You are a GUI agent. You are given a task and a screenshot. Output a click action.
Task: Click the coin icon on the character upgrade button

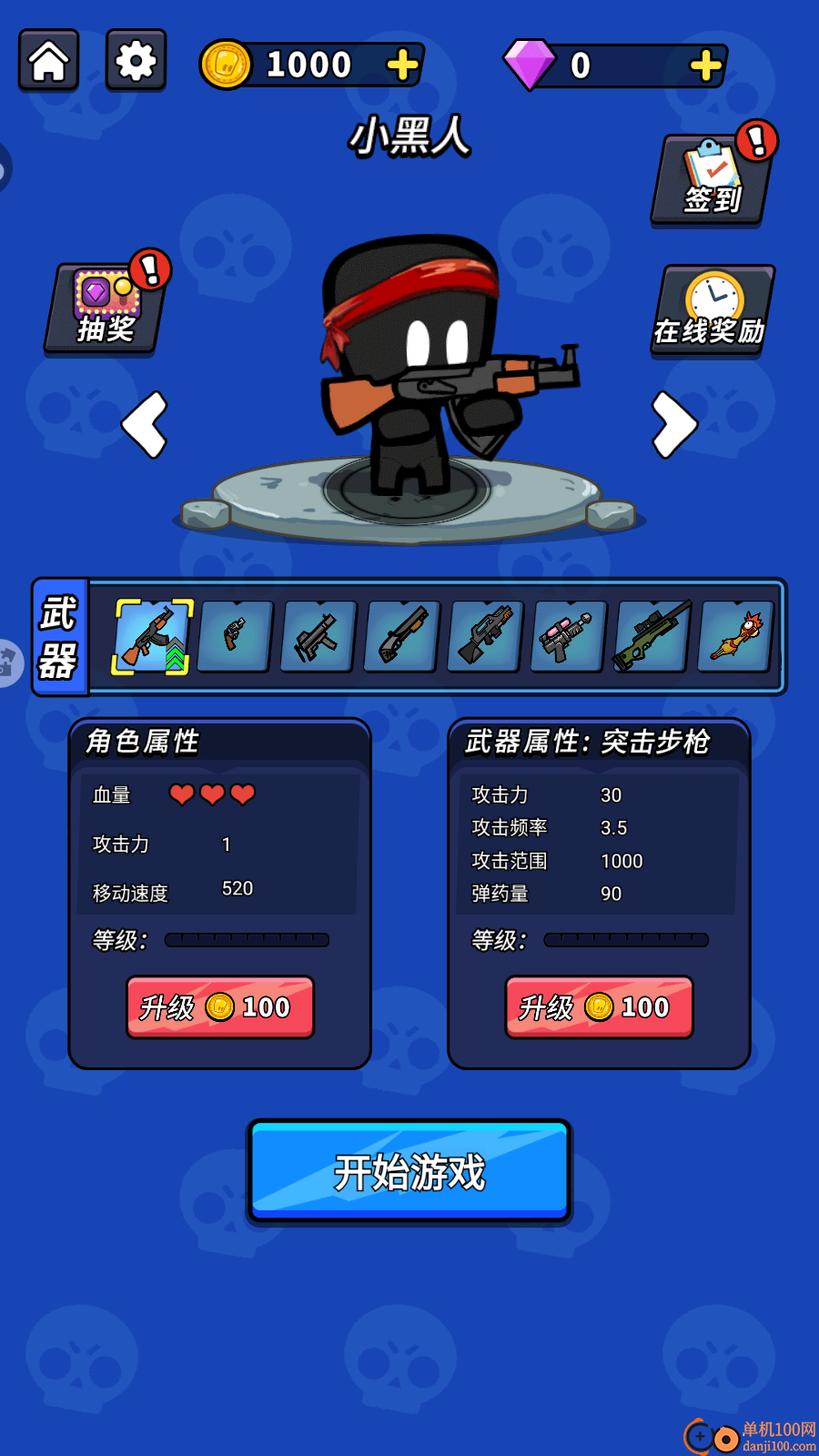click(x=221, y=1007)
